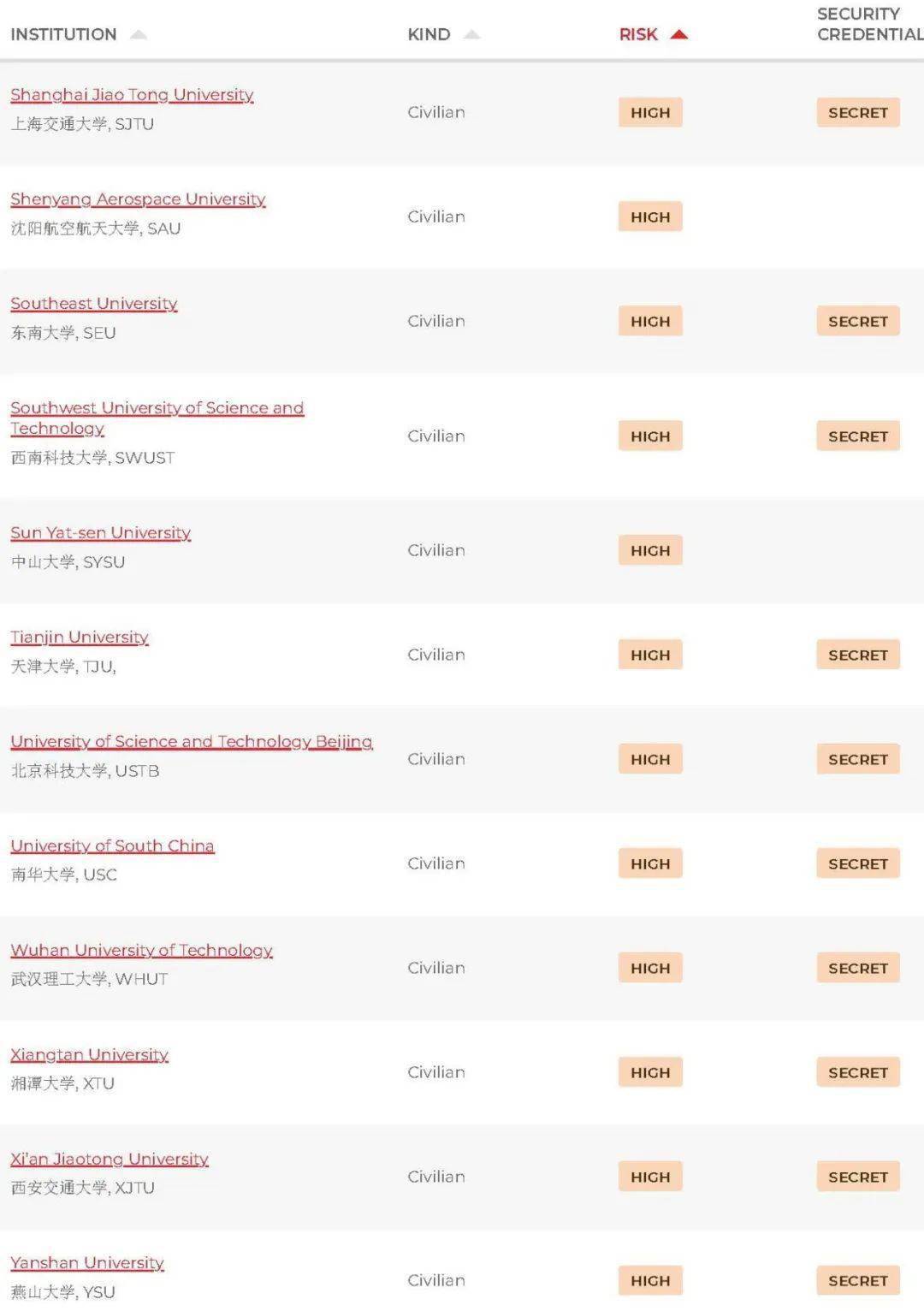Open Tianjin University link
Screen dimensions: 924x1311
(80, 638)
